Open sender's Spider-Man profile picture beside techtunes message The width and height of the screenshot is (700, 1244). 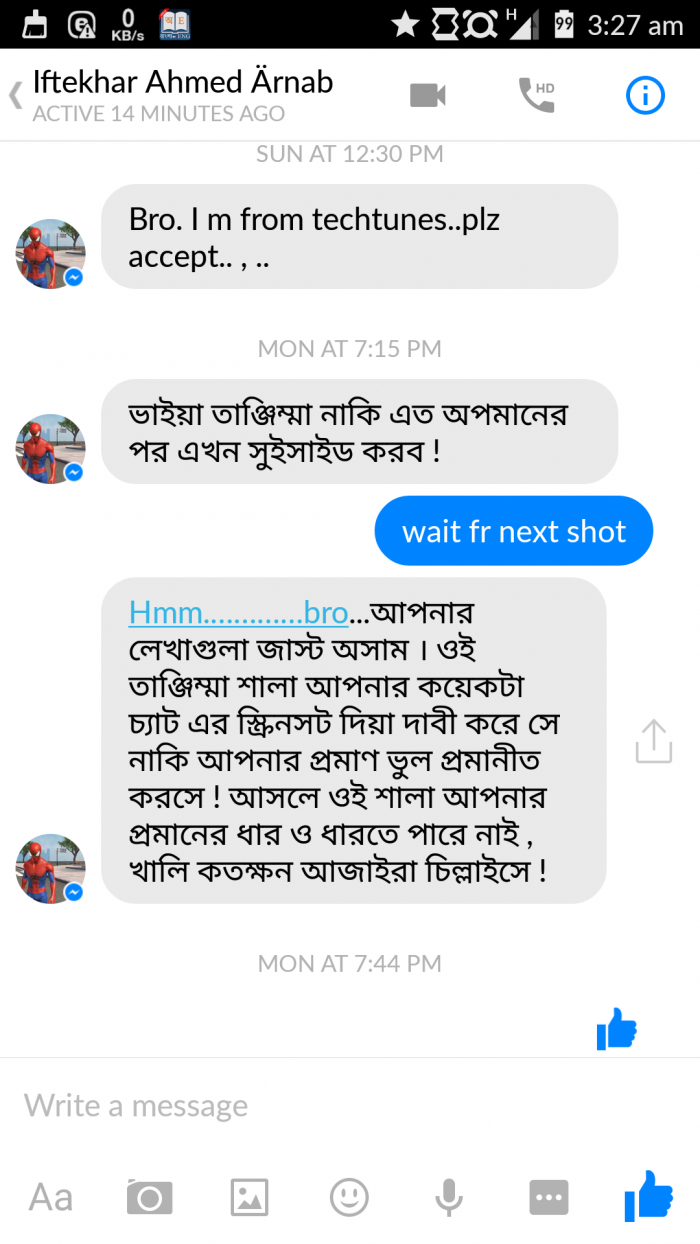50,254
